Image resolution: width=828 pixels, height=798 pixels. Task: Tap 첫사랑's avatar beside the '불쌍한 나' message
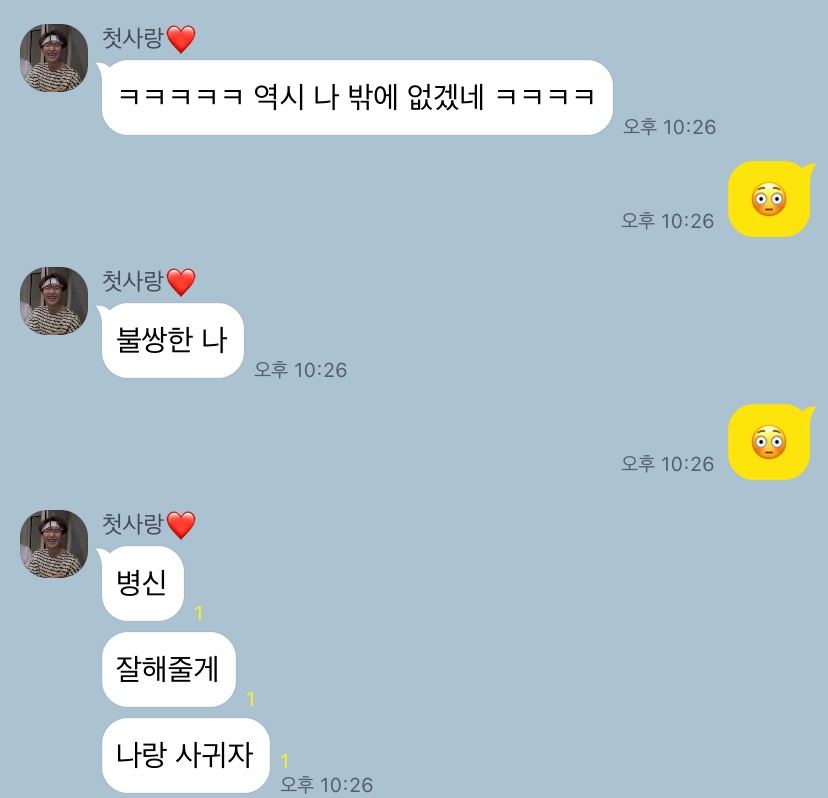click(x=54, y=301)
